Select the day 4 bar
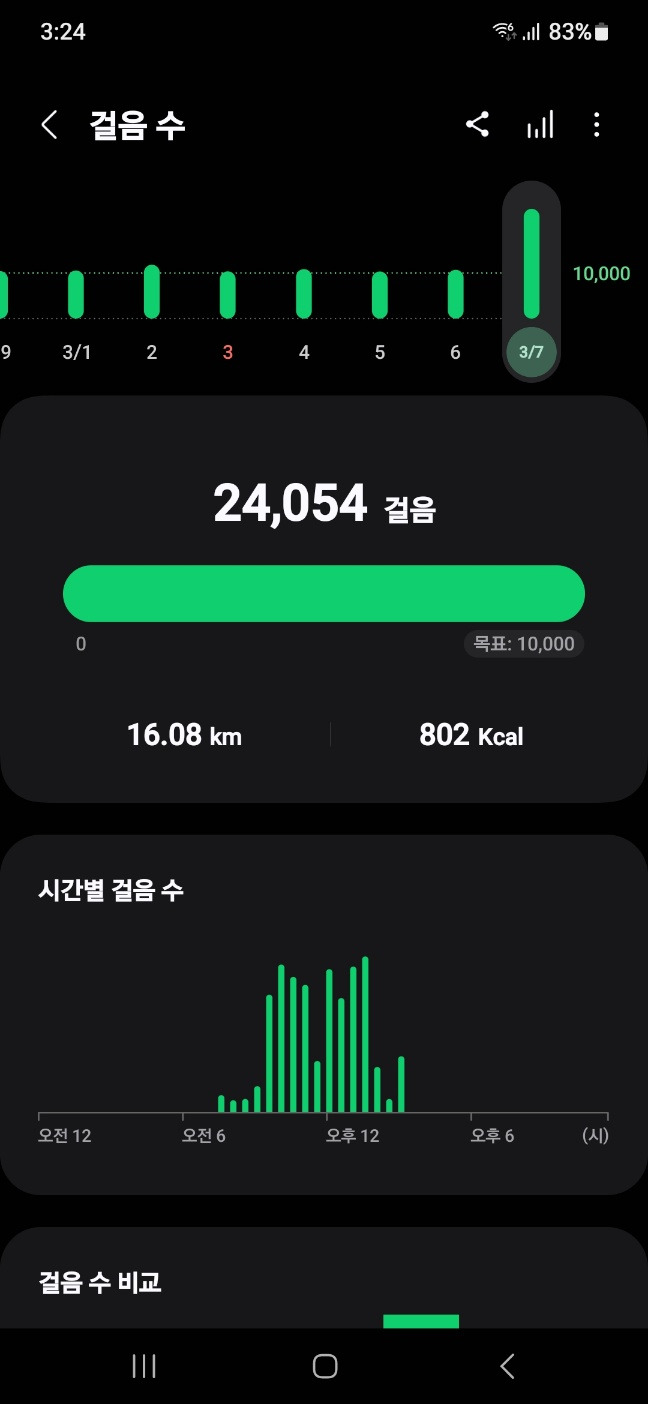Screen dimensions: 648x1404 [x=304, y=294]
